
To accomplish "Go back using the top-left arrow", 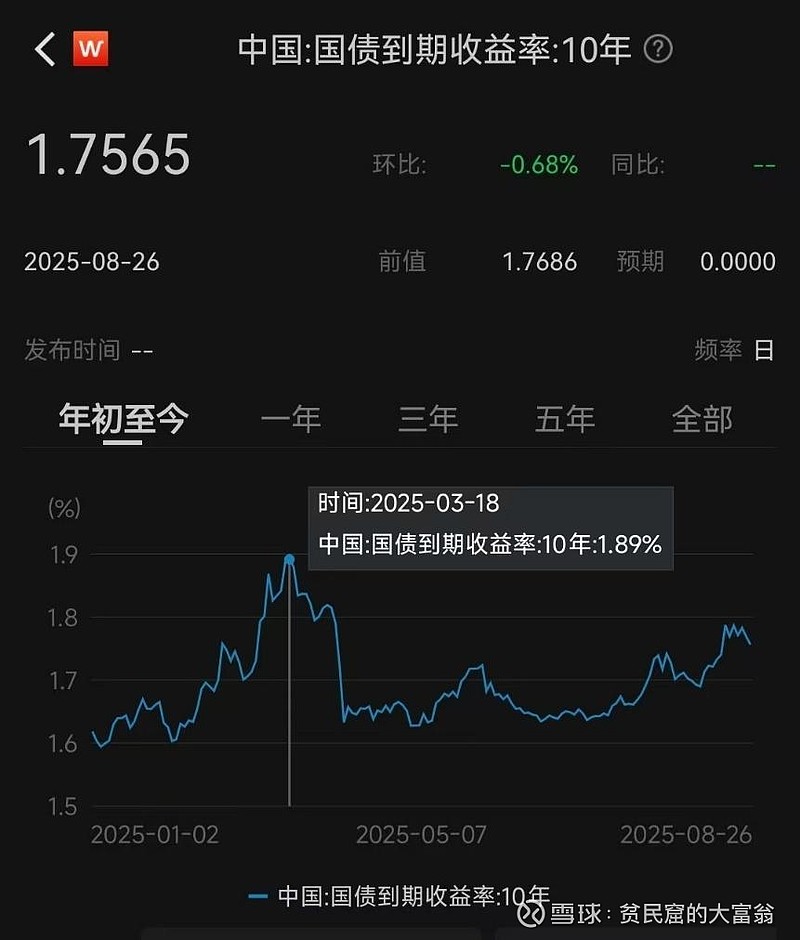I will tap(45, 49).
